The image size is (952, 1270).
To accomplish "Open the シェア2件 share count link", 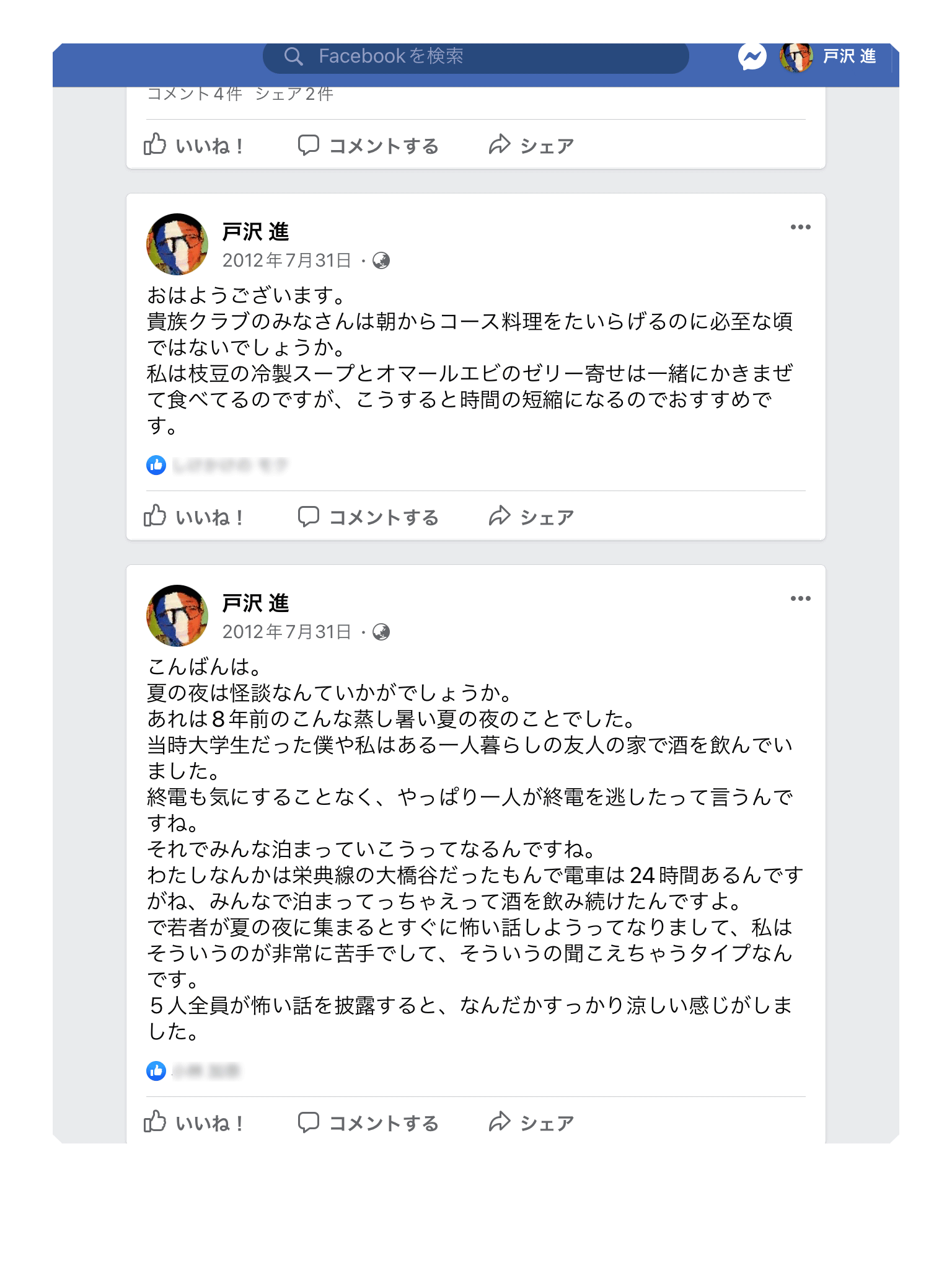I will coord(294,94).
